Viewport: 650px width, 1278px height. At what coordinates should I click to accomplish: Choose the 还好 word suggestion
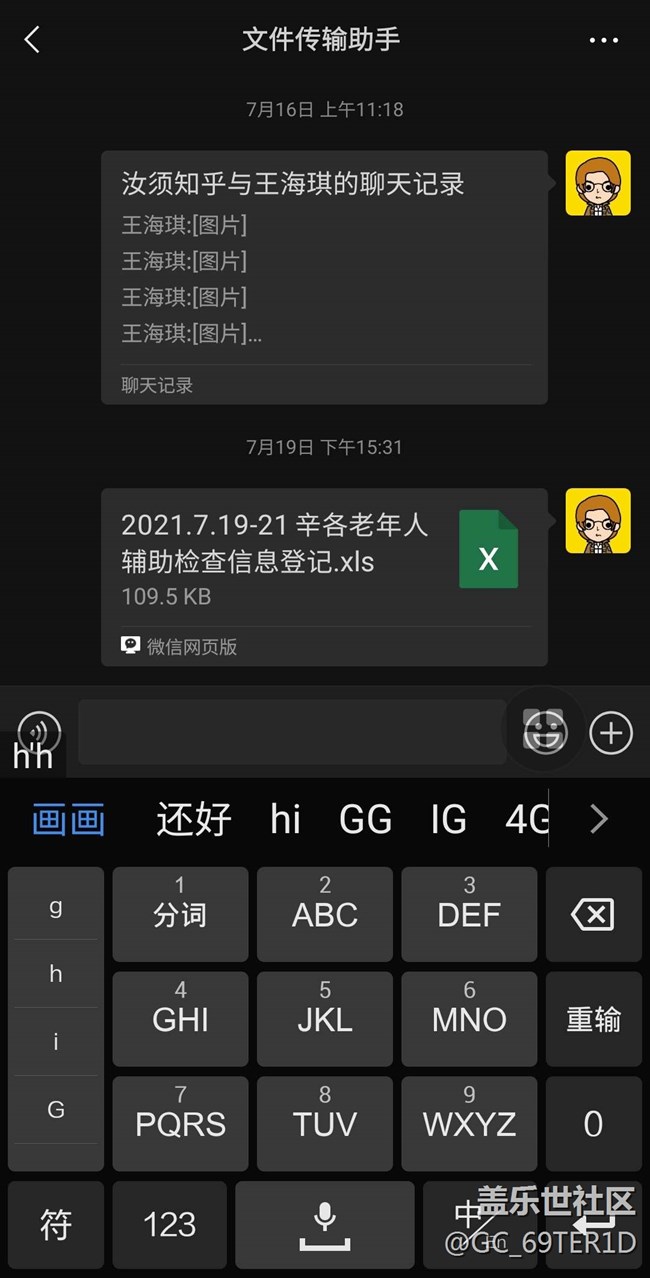pyautogui.click(x=194, y=820)
